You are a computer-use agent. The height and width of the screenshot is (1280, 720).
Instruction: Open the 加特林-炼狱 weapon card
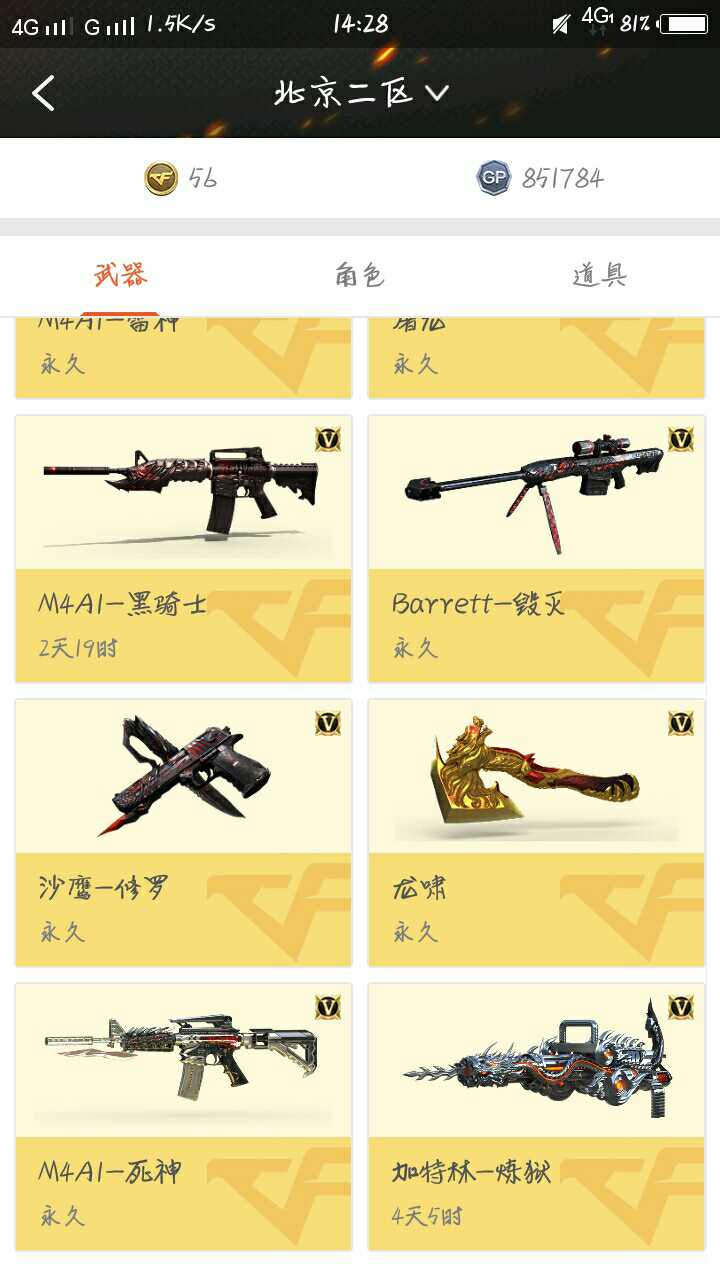[x=536, y=1116]
